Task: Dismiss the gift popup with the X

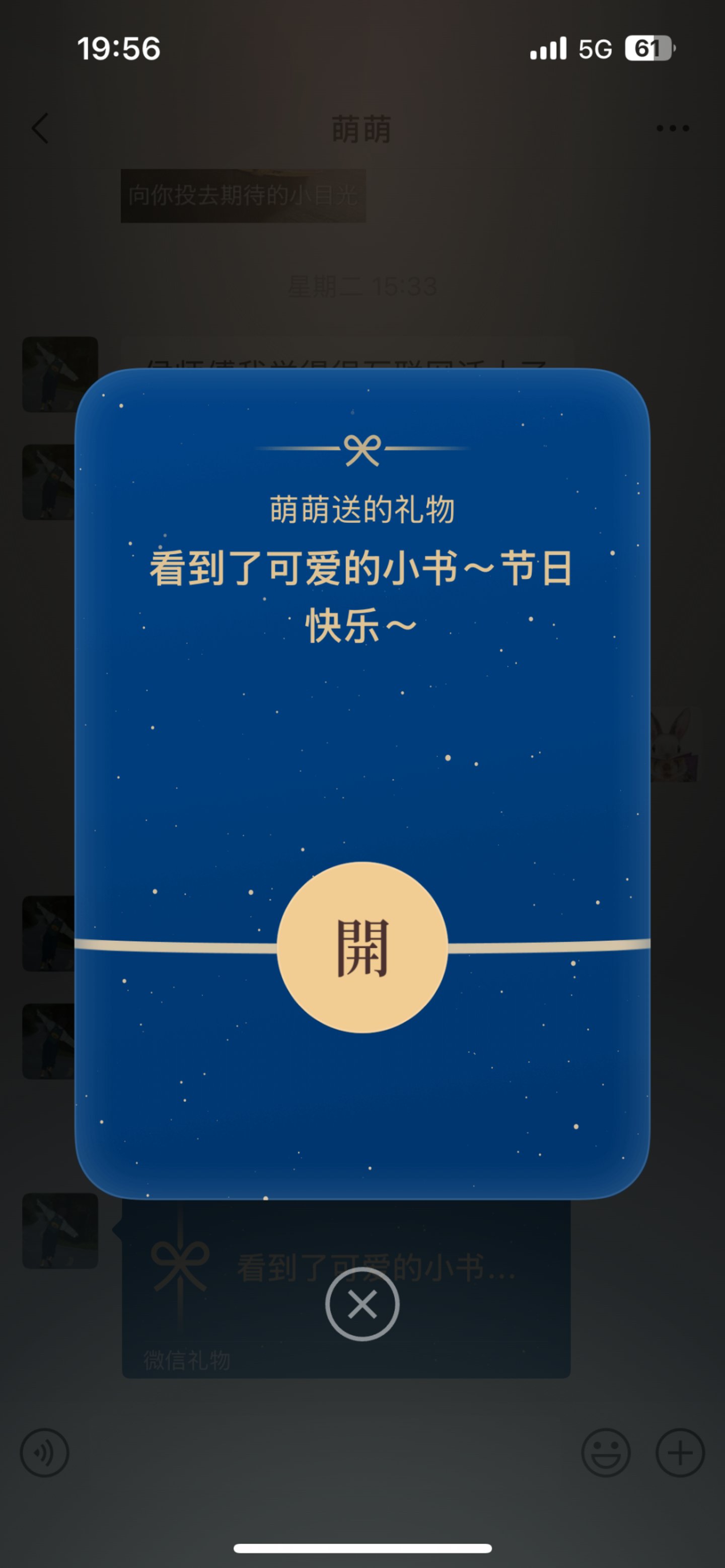Action: 362,1304
